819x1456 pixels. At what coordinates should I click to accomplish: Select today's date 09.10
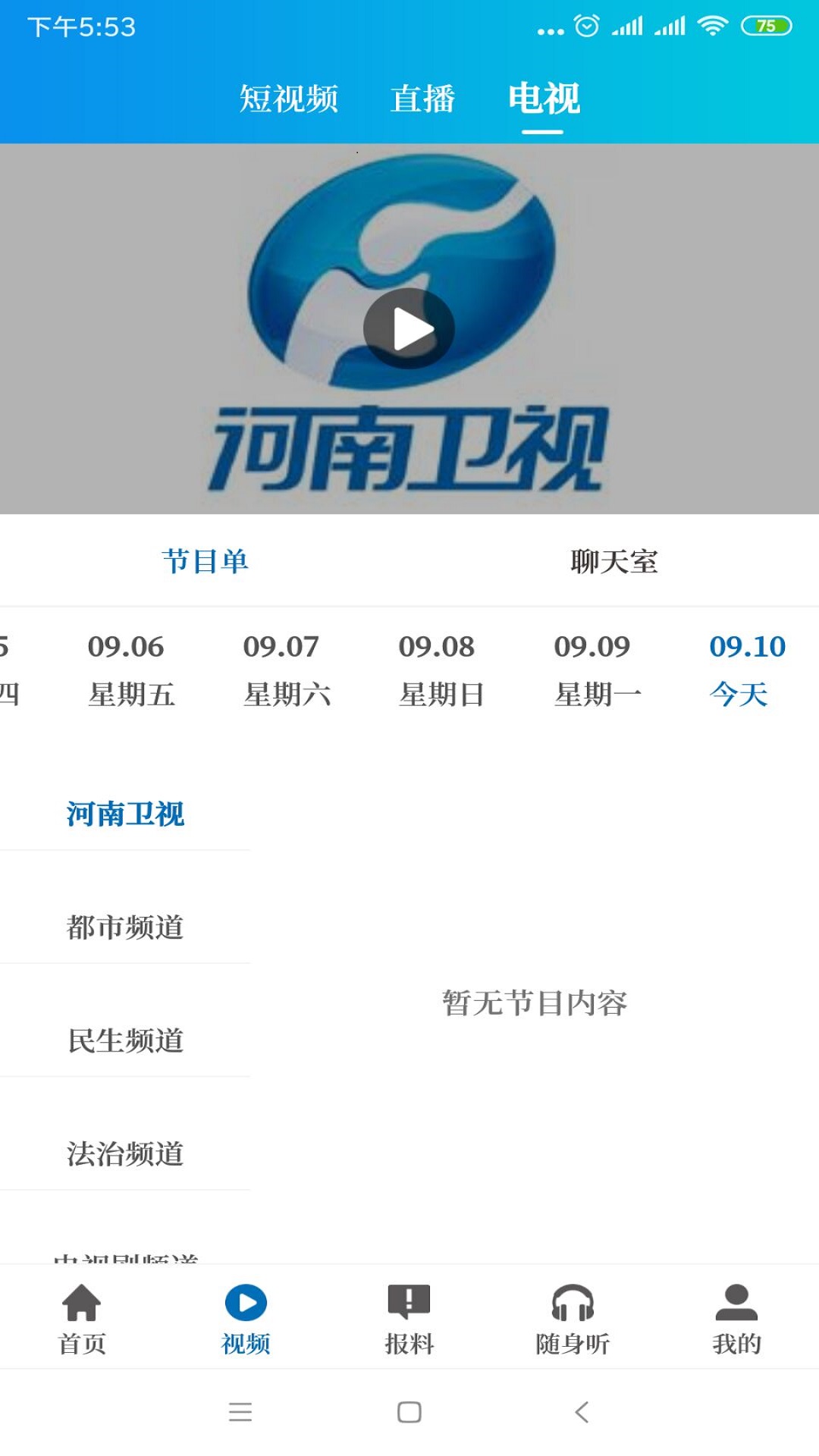point(747,667)
